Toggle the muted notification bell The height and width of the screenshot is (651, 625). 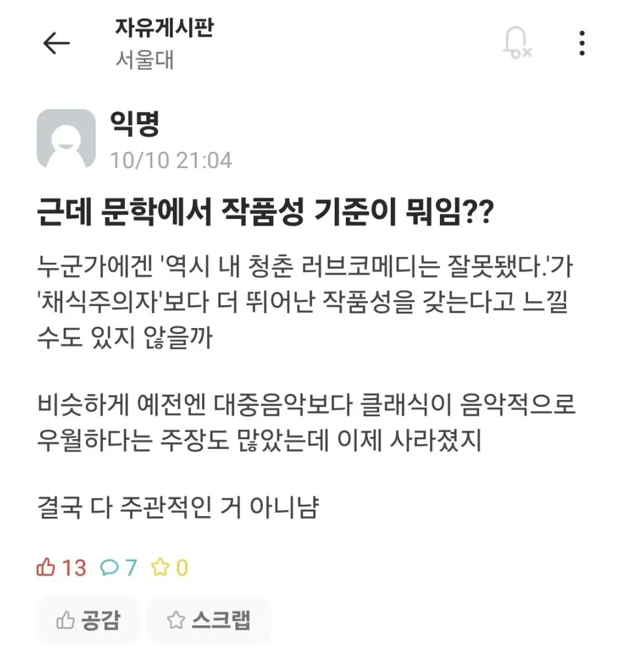point(517,43)
